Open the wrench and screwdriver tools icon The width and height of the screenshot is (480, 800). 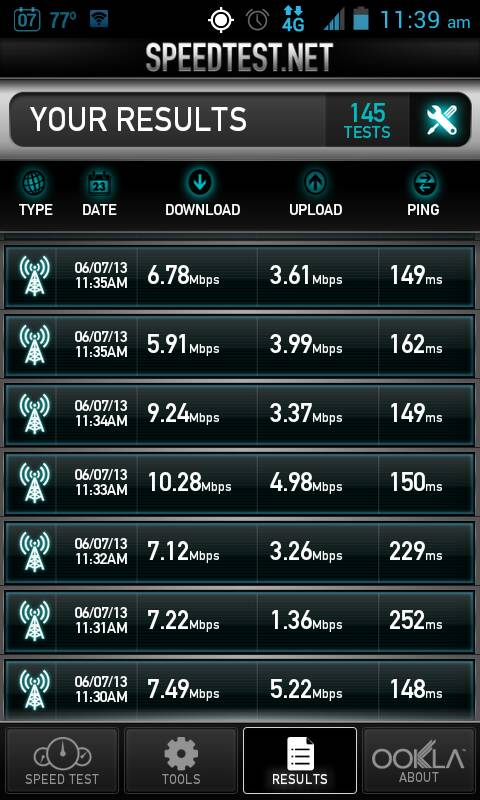pos(440,120)
